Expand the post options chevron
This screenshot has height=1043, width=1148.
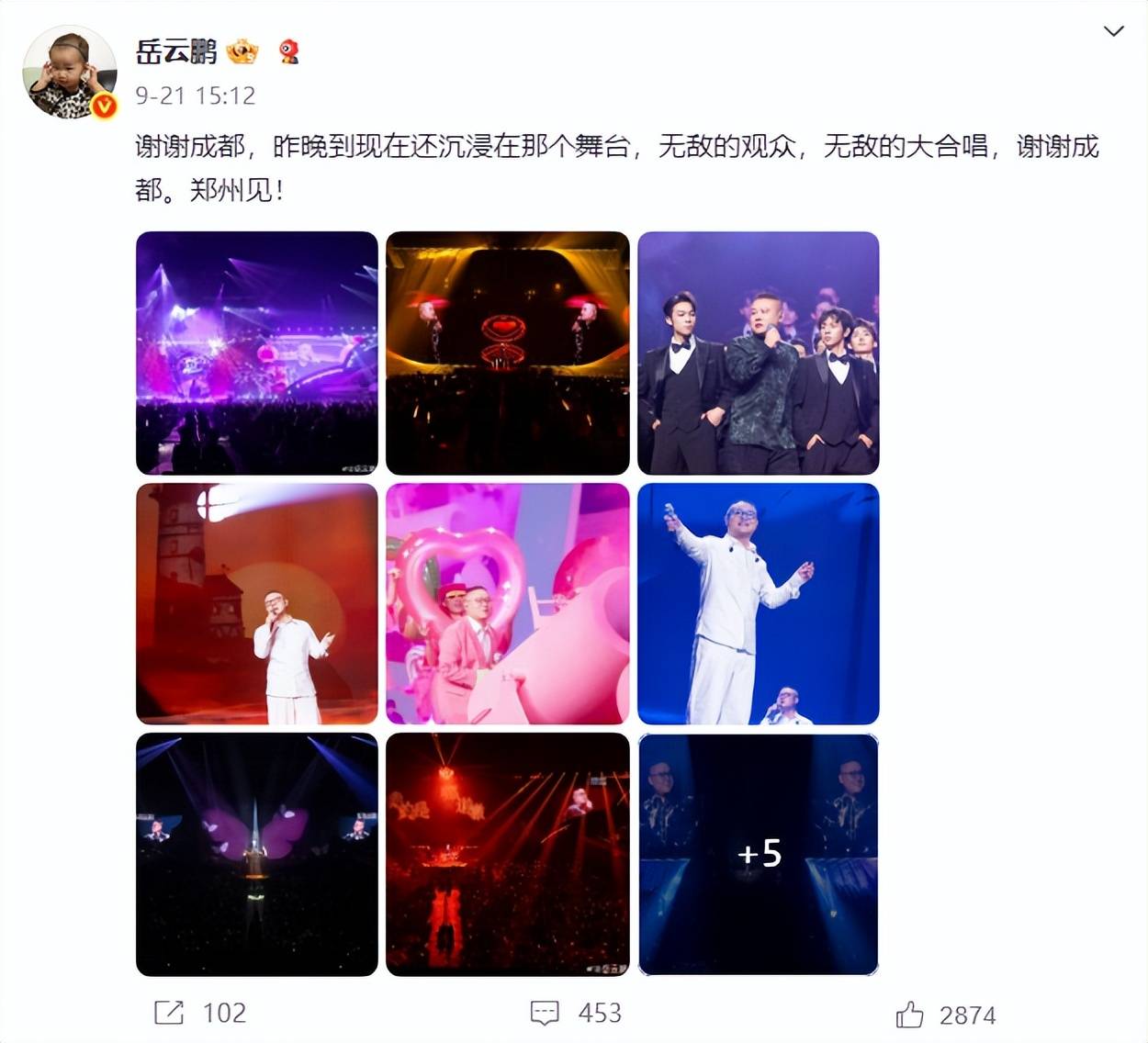[x=1113, y=31]
